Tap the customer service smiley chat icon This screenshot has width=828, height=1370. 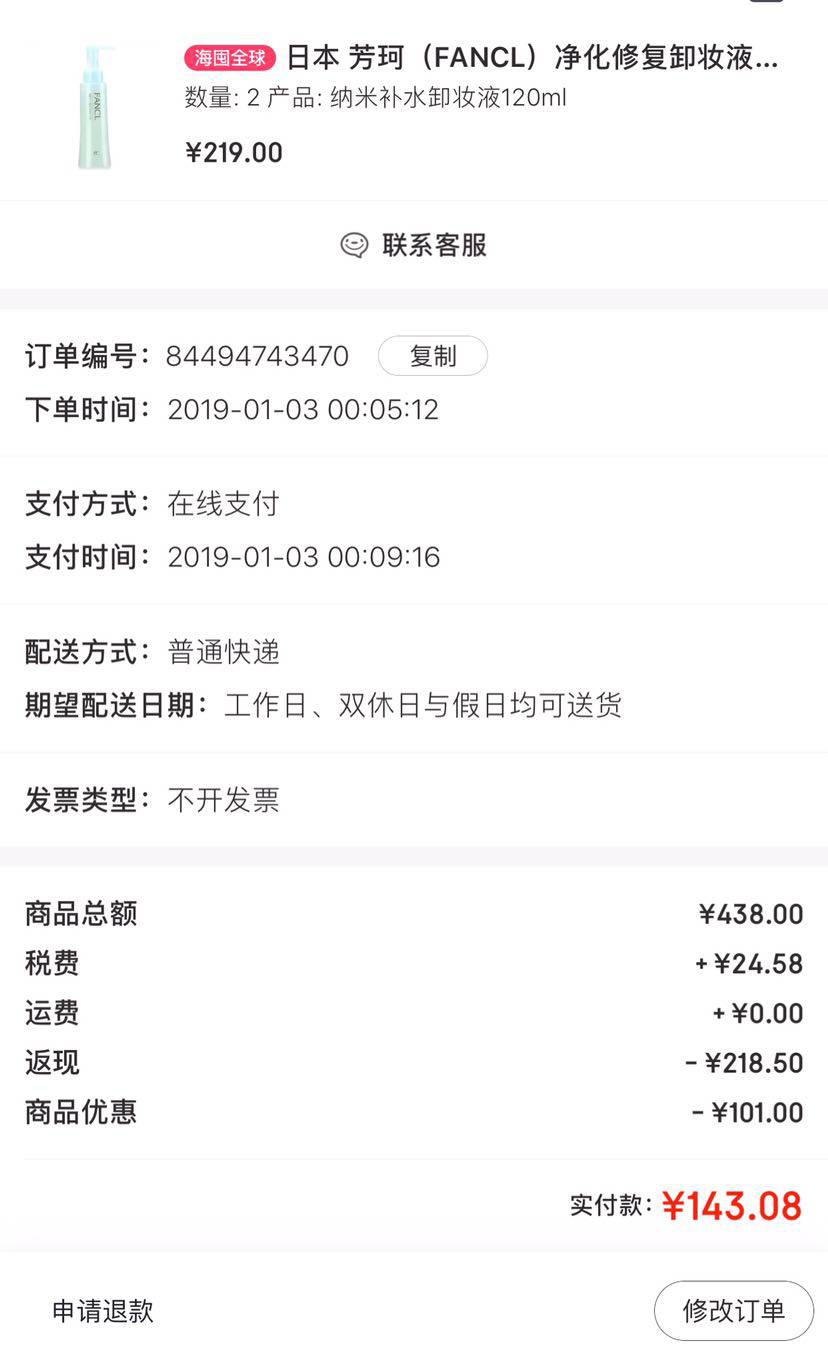[x=352, y=245]
